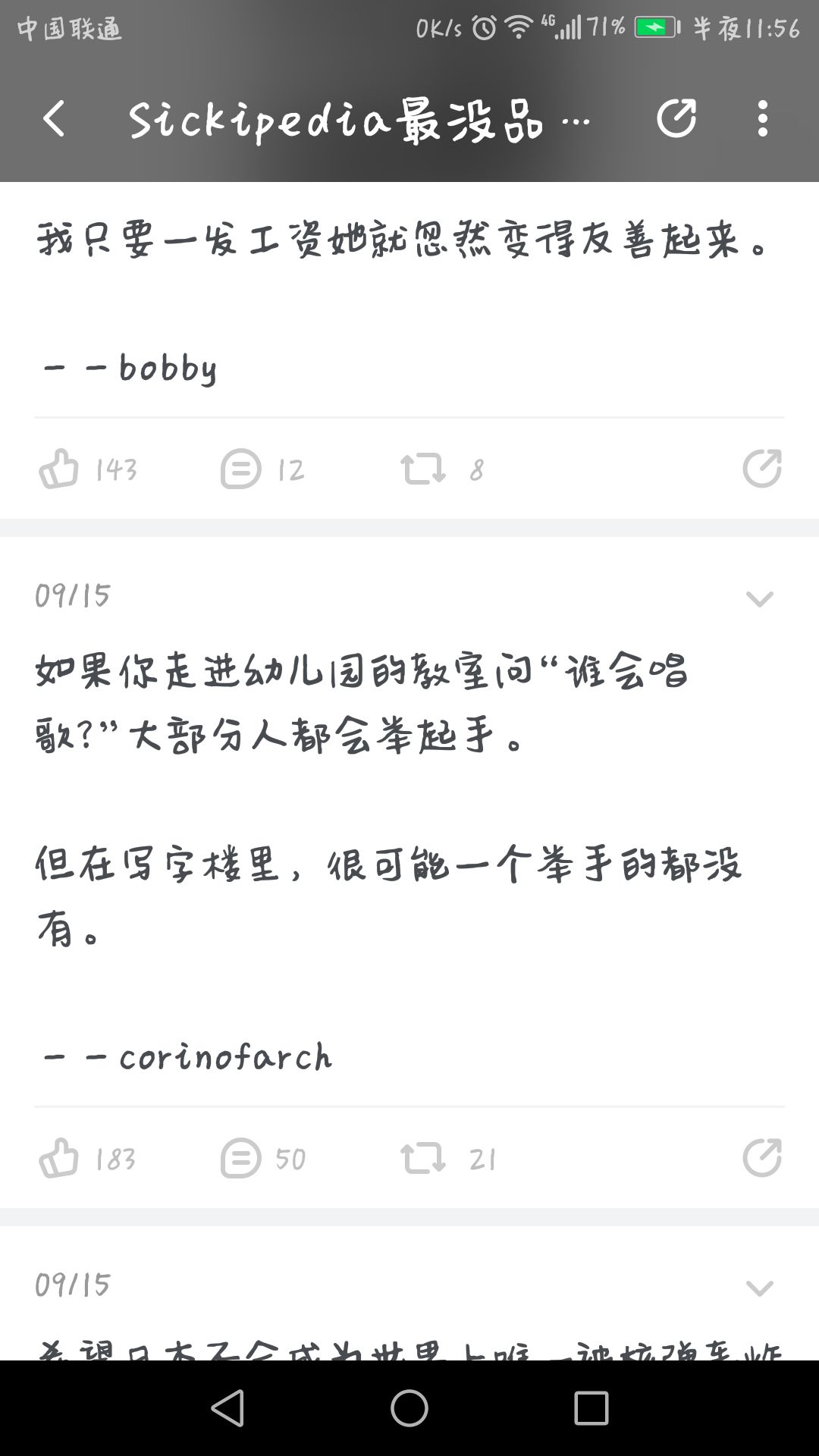Like the corinofarch post with 183 likes
This screenshot has height=1456, width=819.
click(x=88, y=1158)
